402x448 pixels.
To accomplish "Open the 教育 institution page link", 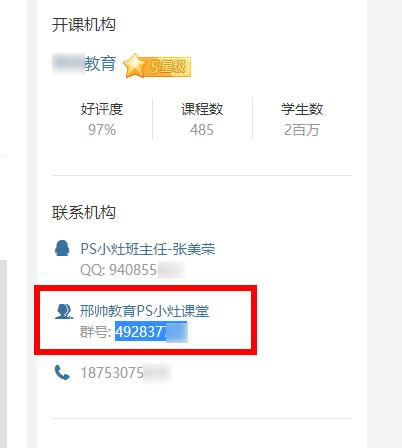I will point(84,63).
